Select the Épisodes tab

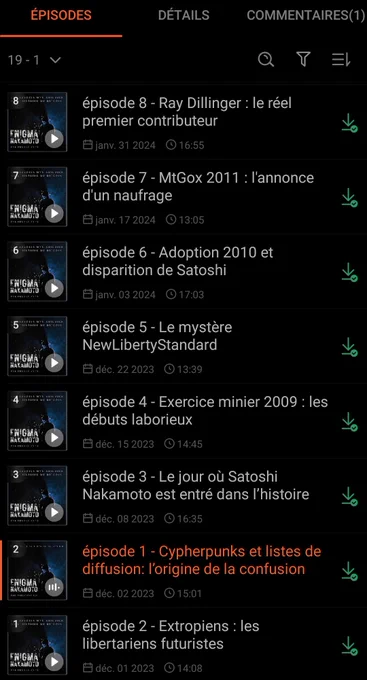tap(61, 15)
